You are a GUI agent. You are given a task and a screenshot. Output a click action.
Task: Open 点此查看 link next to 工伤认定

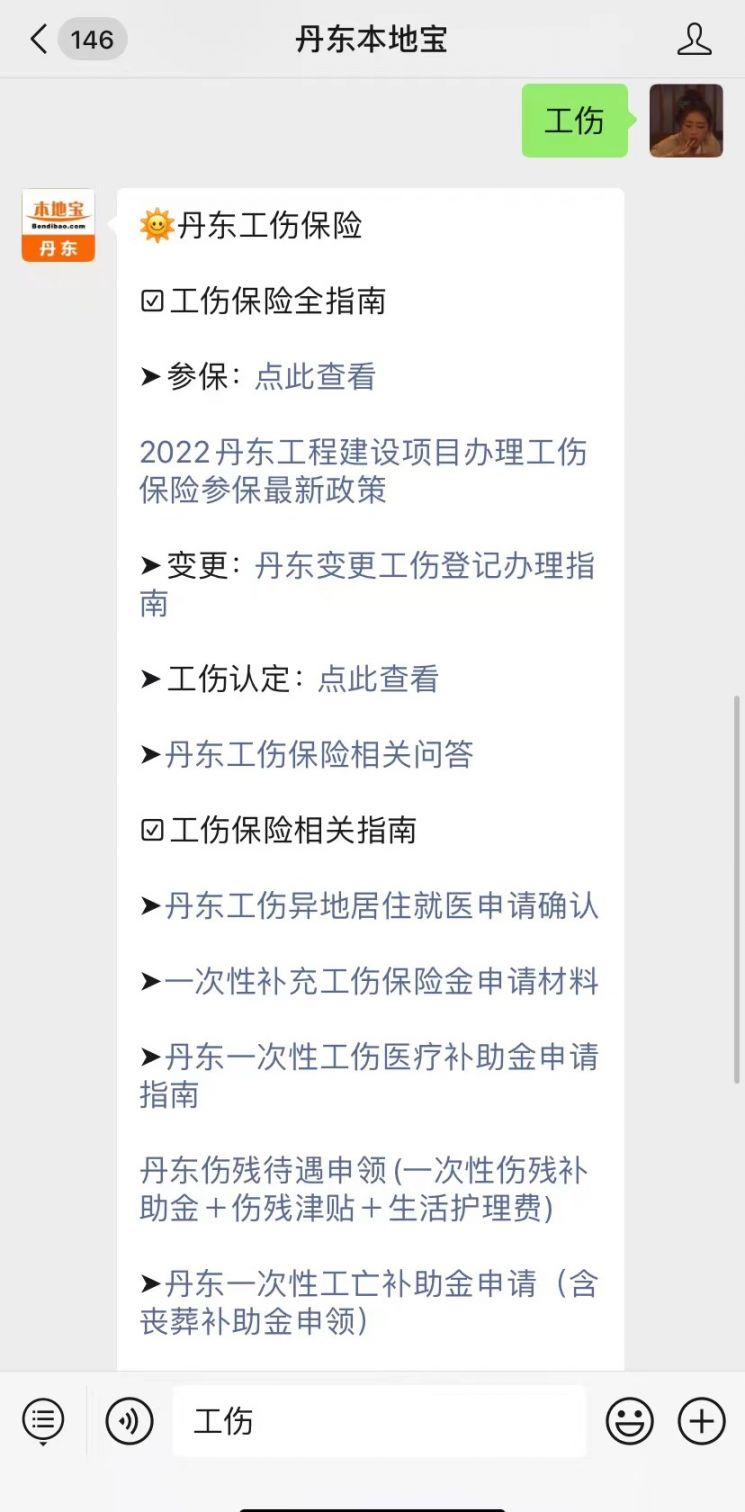378,679
